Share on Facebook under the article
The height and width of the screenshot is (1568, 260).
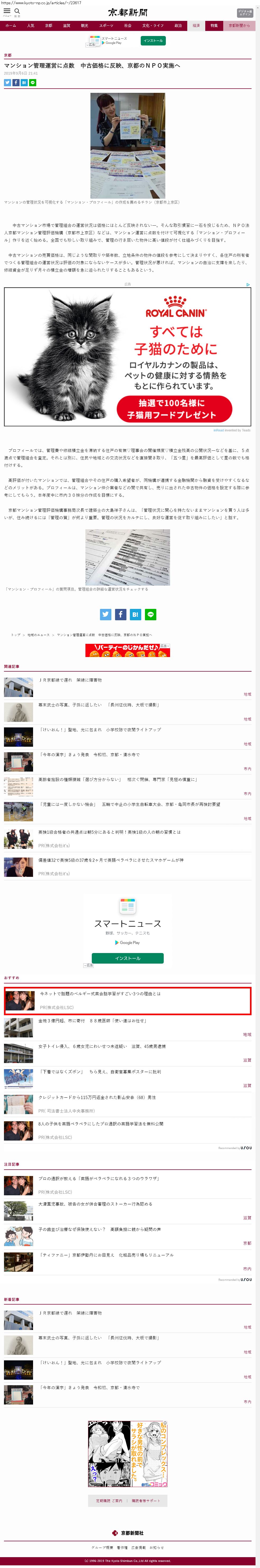click(x=121, y=615)
